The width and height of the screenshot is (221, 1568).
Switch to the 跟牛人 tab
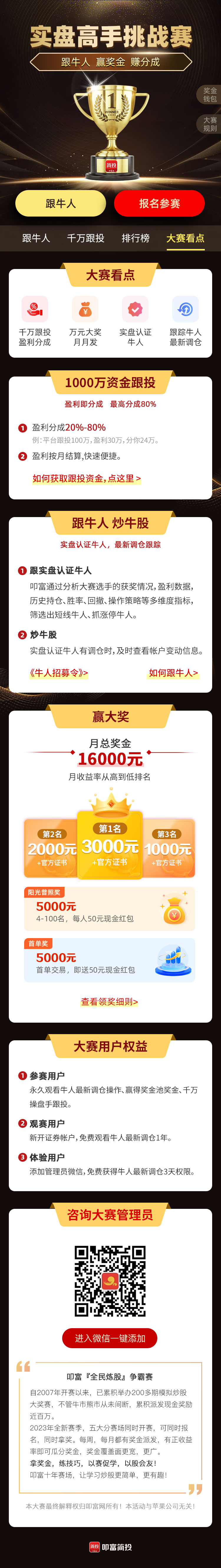pyautogui.click(x=36, y=238)
